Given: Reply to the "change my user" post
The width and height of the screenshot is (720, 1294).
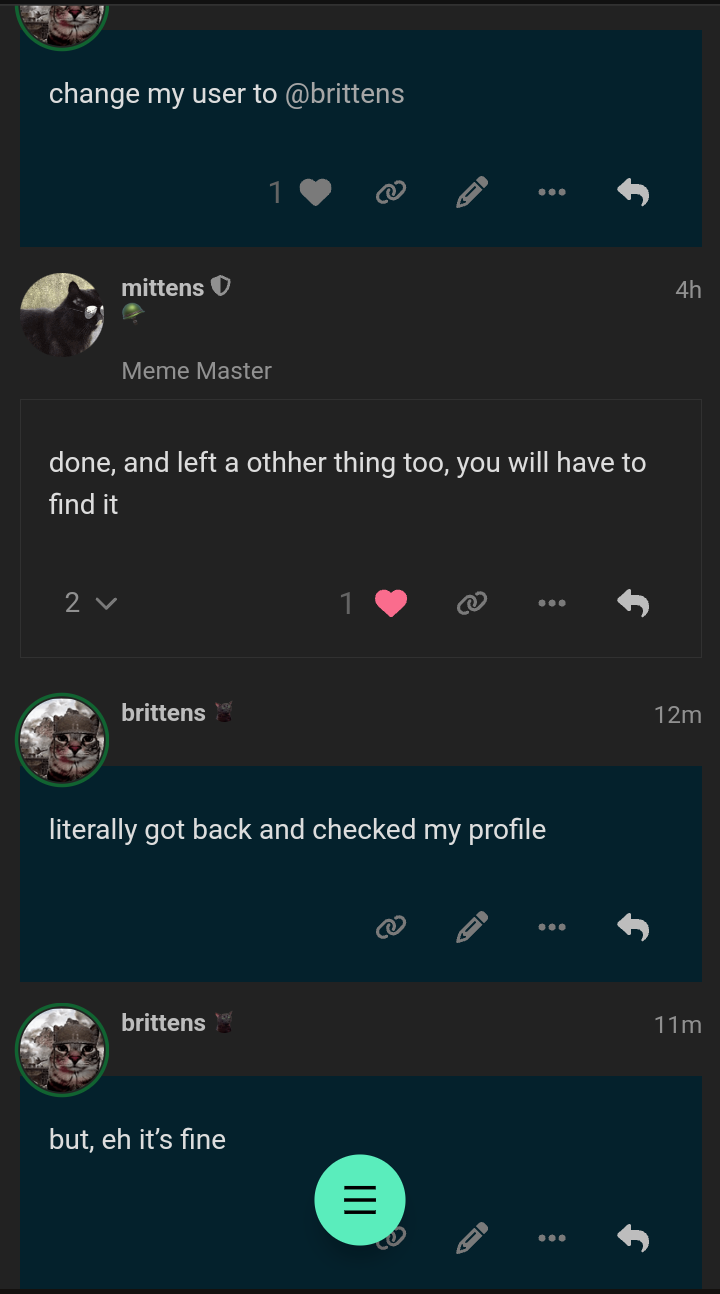Looking at the screenshot, I should coord(633,192).
